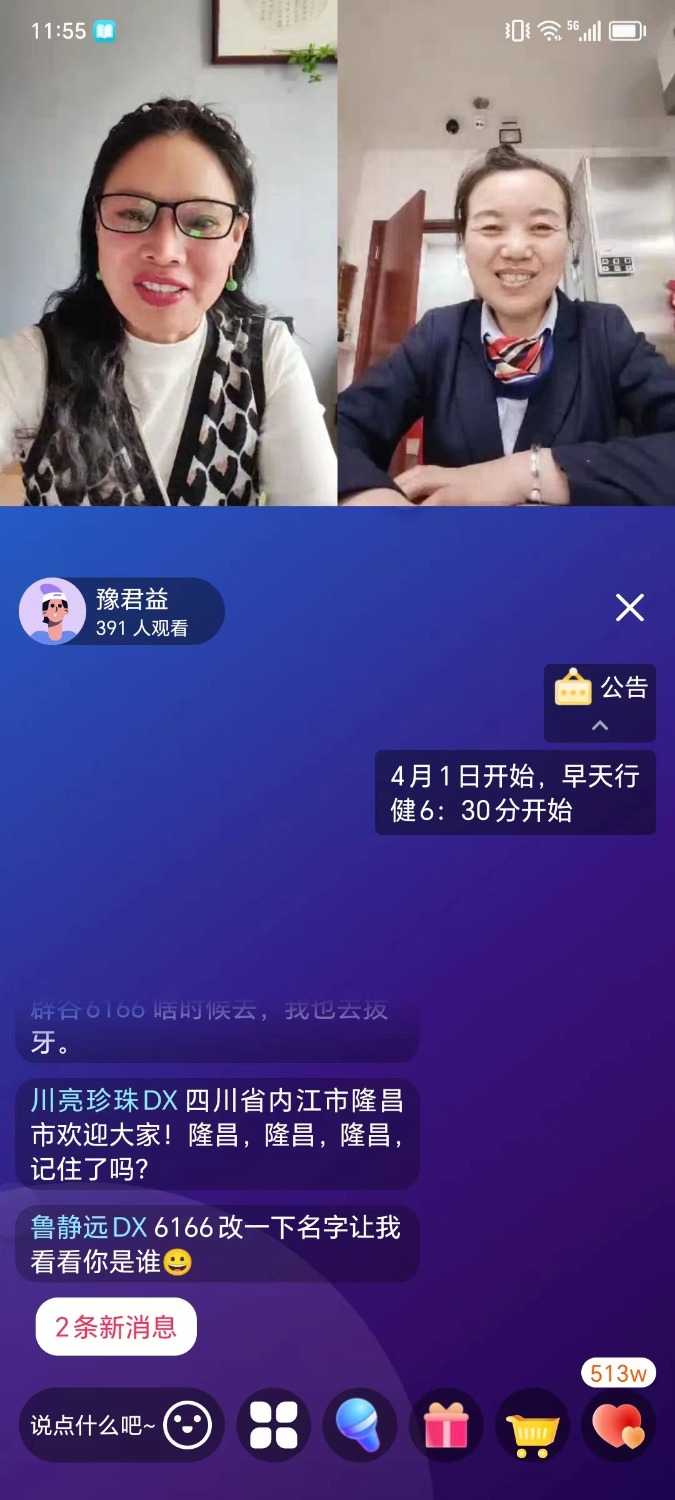The width and height of the screenshot is (675, 1500).
Task: Tap the left guest's video window
Action: tap(168, 253)
